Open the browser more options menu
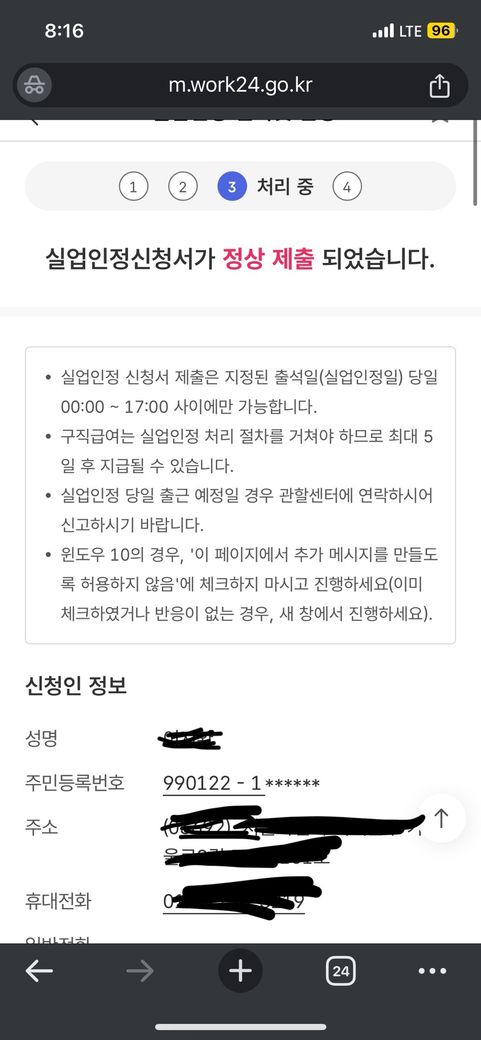Screen dimensions: 481x1040 click(x=433, y=972)
